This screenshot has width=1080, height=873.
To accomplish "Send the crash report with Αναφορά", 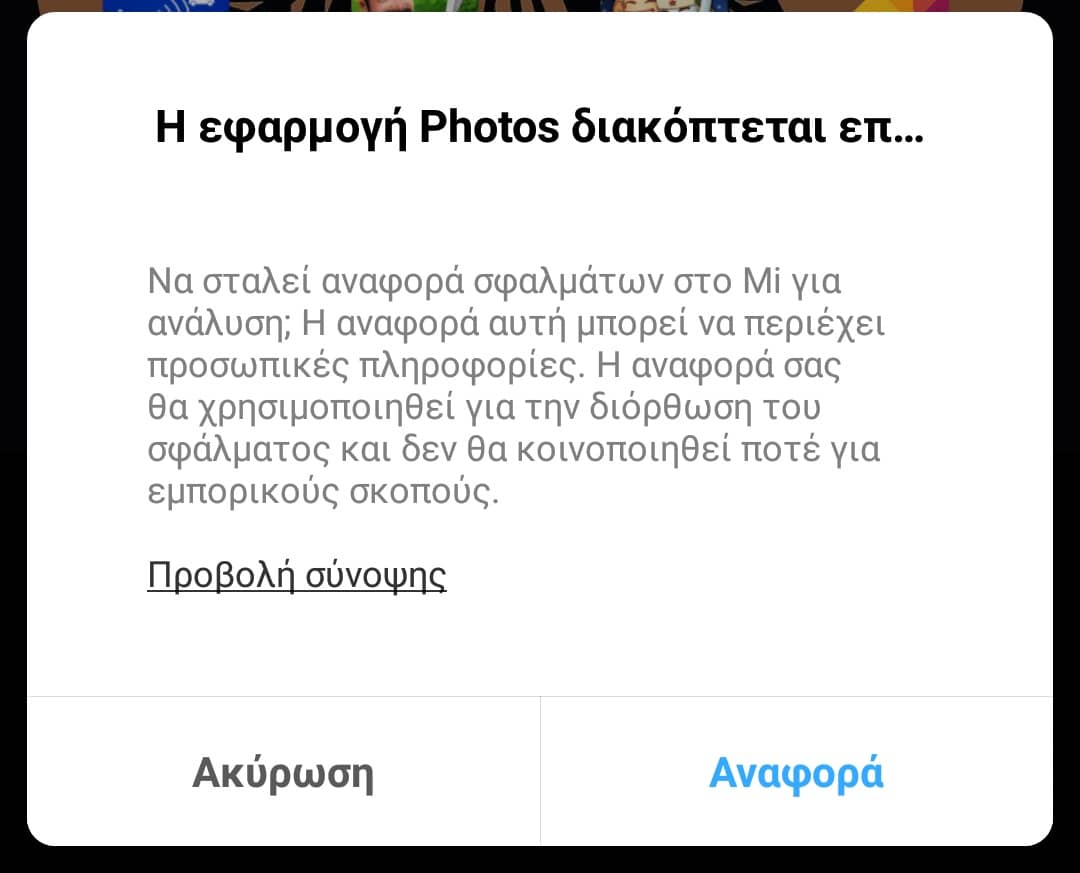I will (796, 773).
